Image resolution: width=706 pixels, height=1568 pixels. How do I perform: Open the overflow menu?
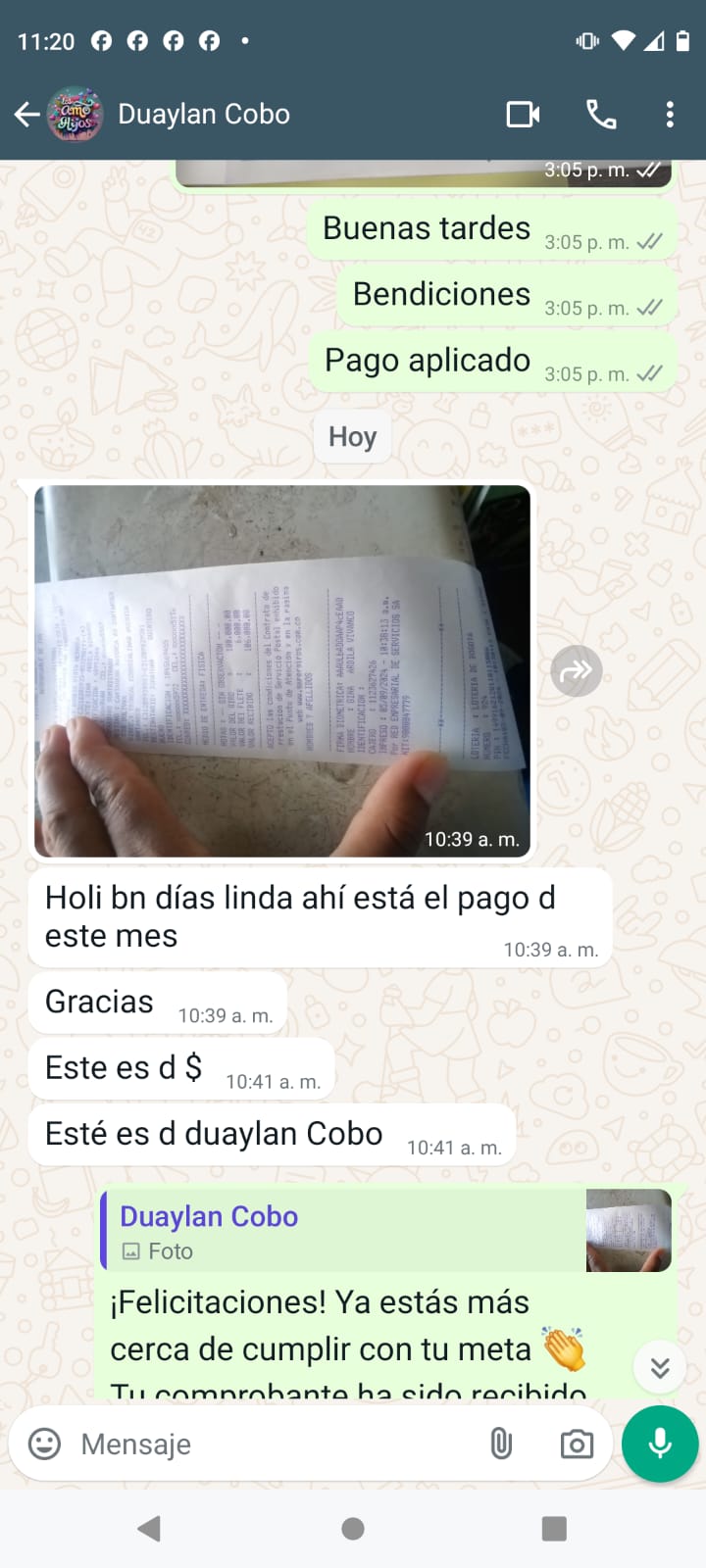point(670,115)
